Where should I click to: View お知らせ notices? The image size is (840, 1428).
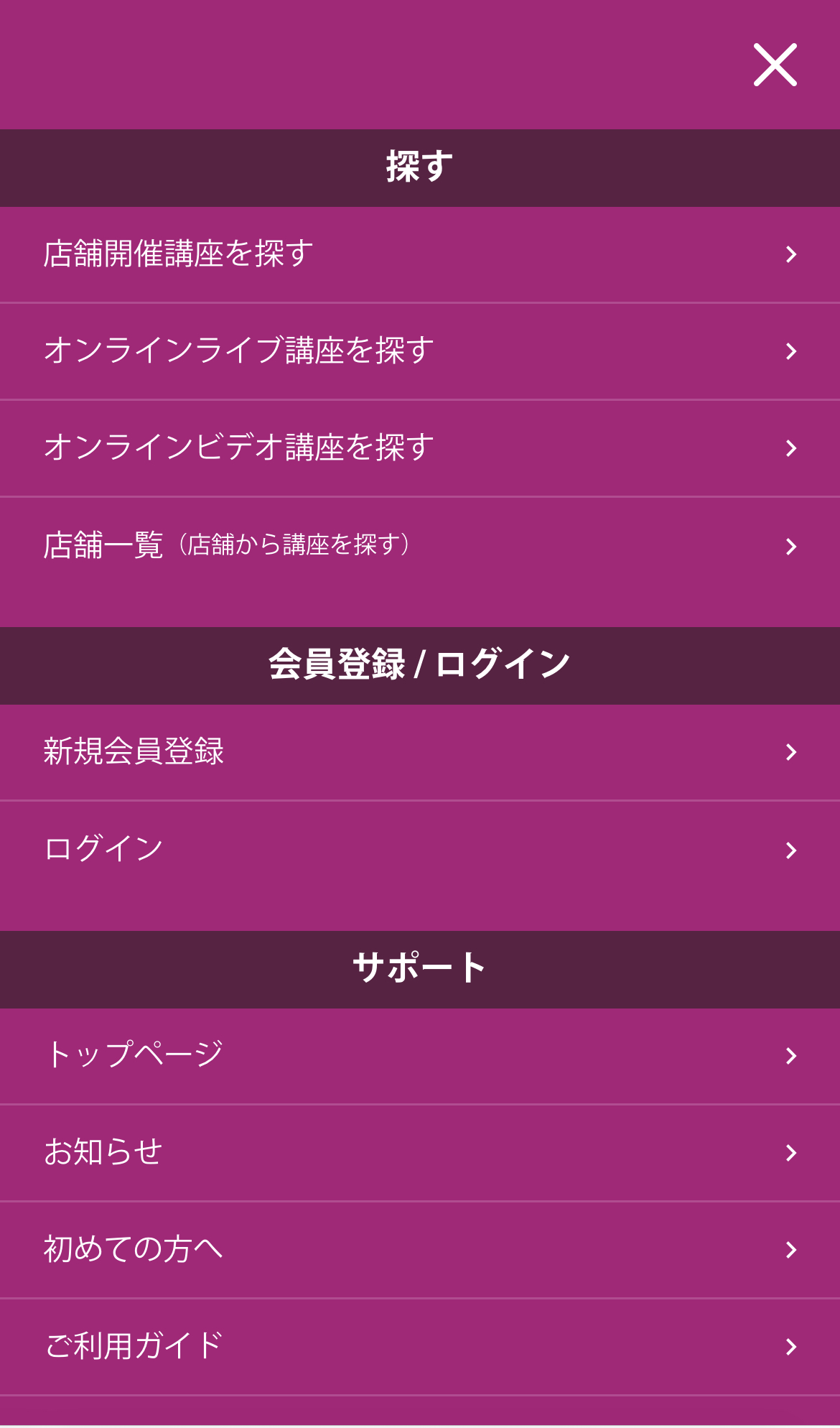[420, 1153]
